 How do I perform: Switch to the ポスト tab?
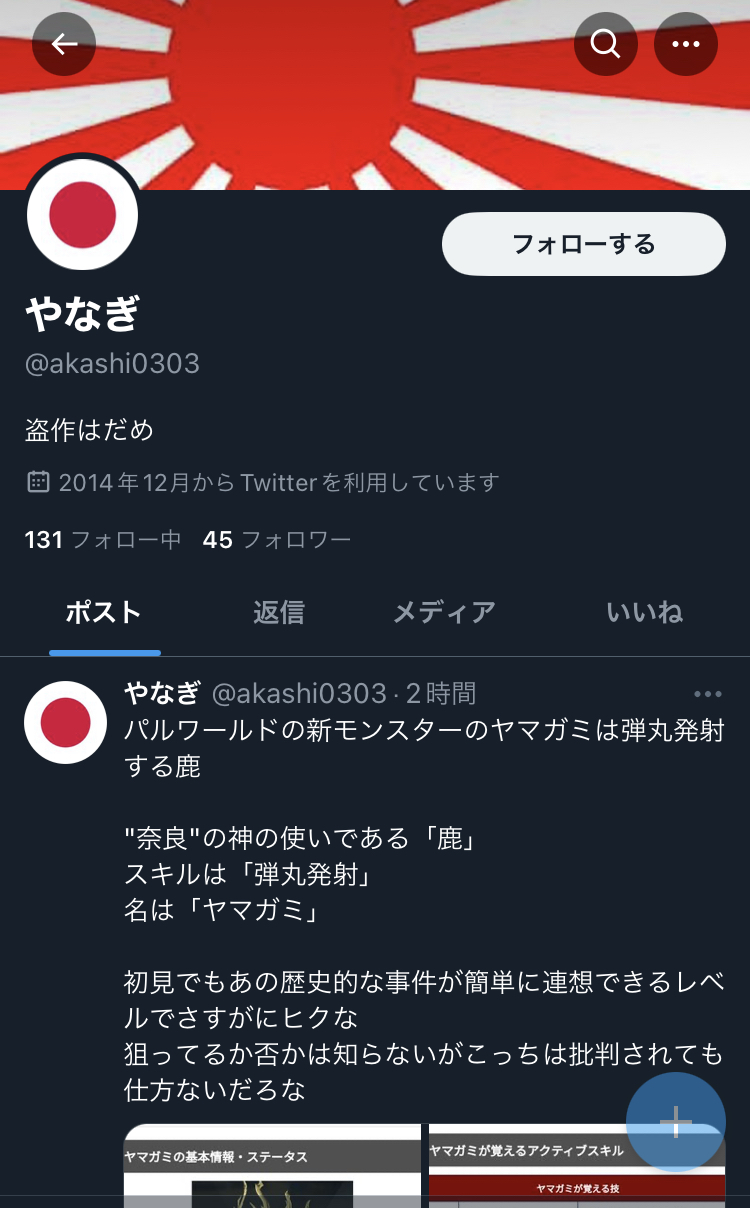(103, 612)
